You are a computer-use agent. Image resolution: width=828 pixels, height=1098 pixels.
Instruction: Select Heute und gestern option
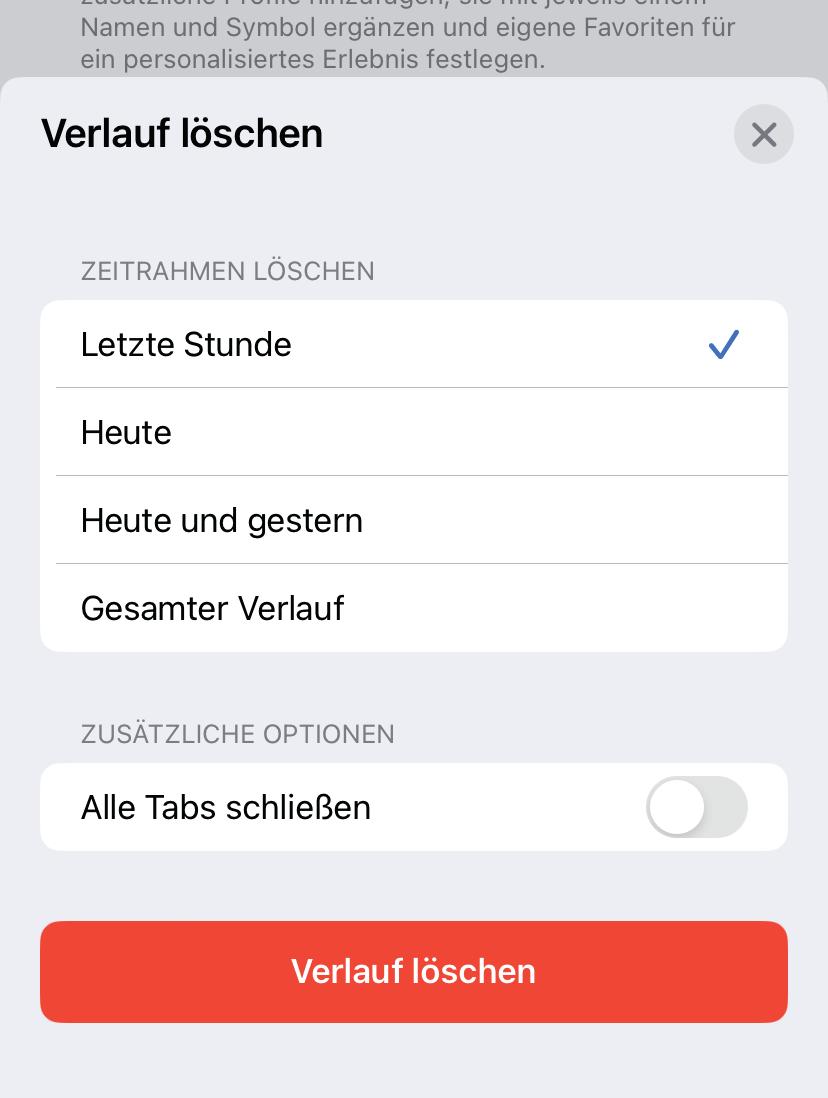point(413,520)
